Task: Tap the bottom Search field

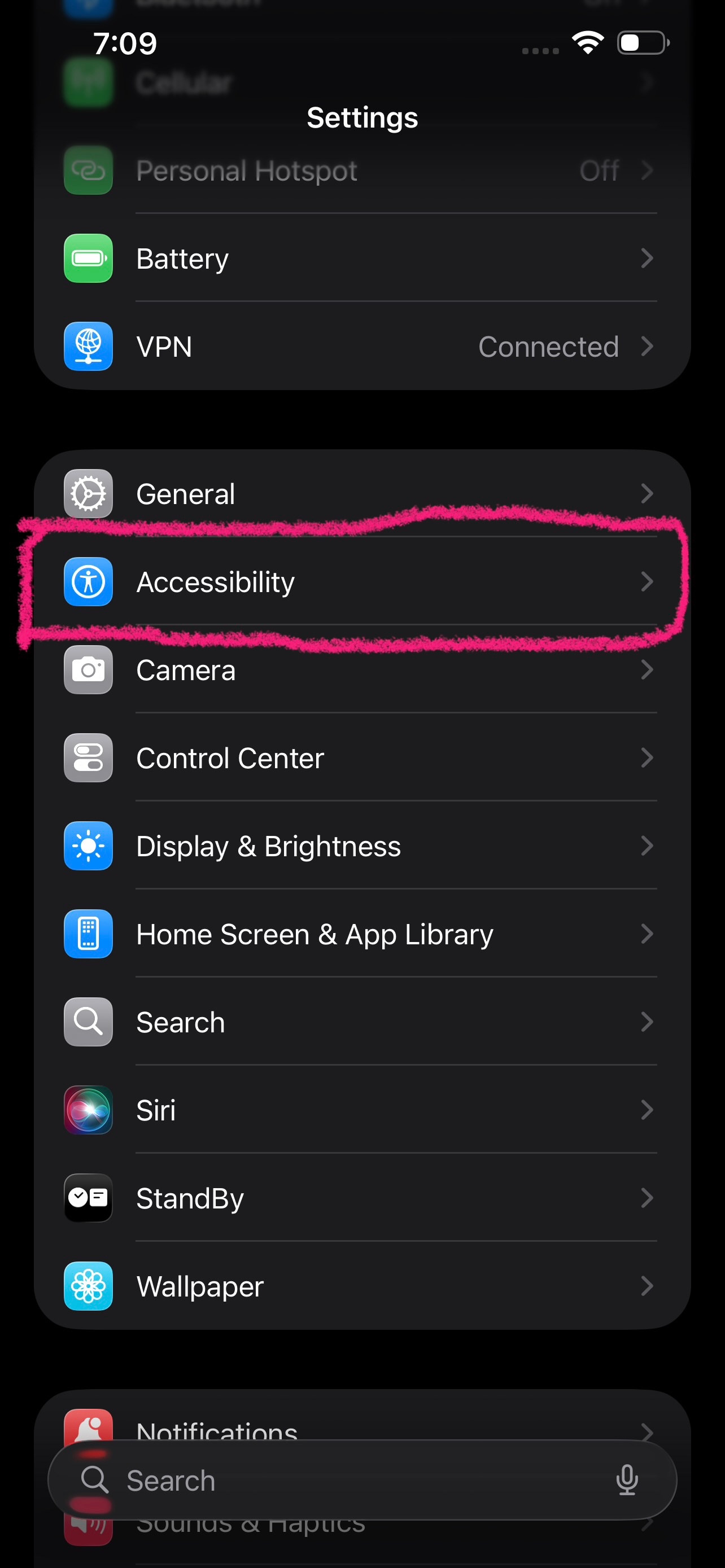Action: pyautogui.click(x=341, y=1481)
